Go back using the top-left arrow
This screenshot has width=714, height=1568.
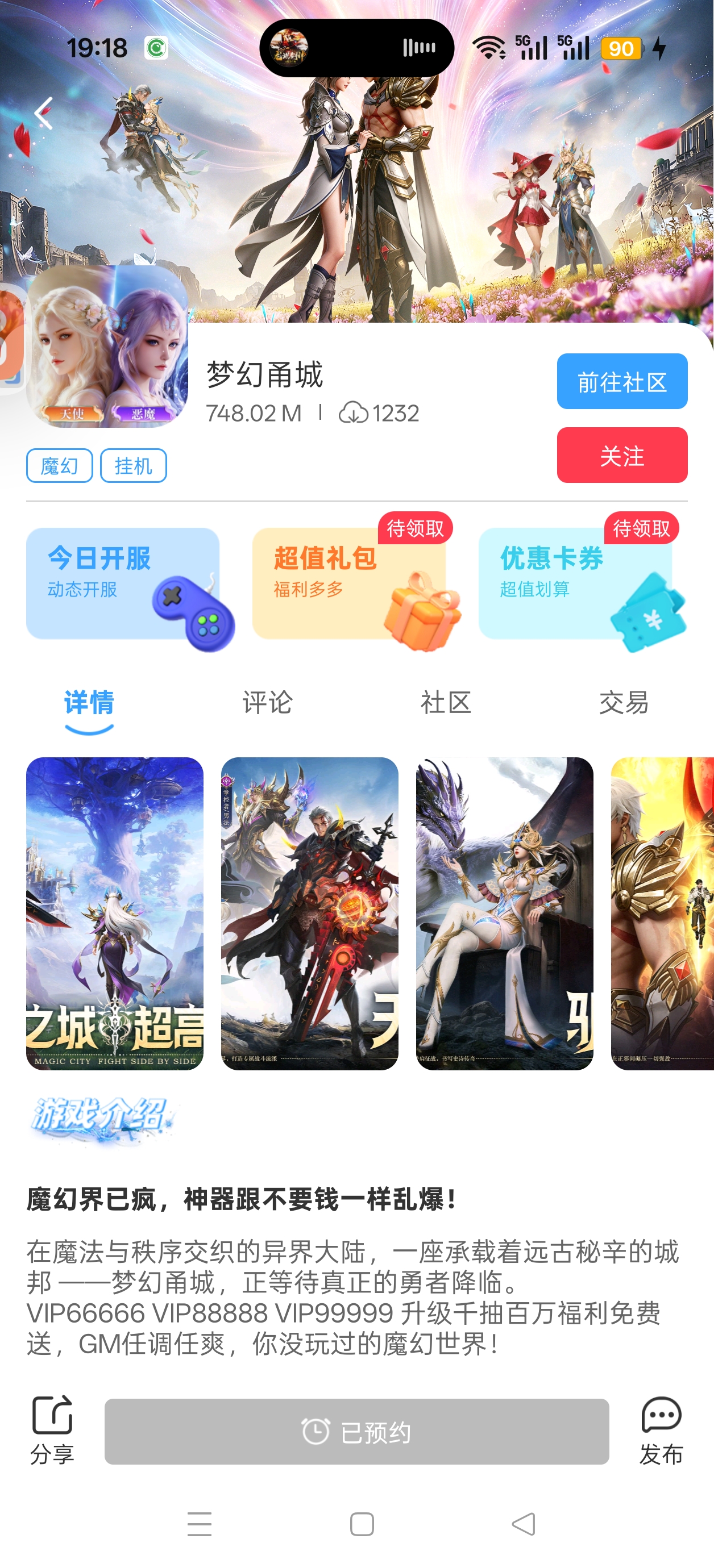click(x=43, y=113)
